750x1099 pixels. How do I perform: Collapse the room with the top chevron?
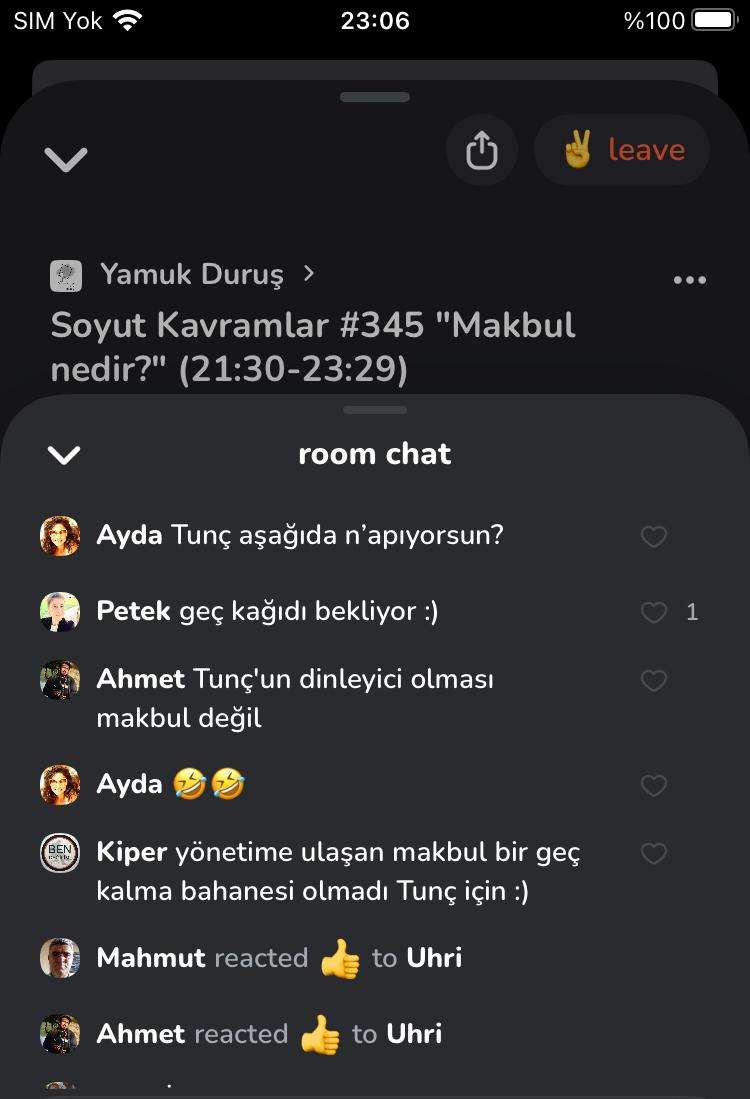(66, 158)
